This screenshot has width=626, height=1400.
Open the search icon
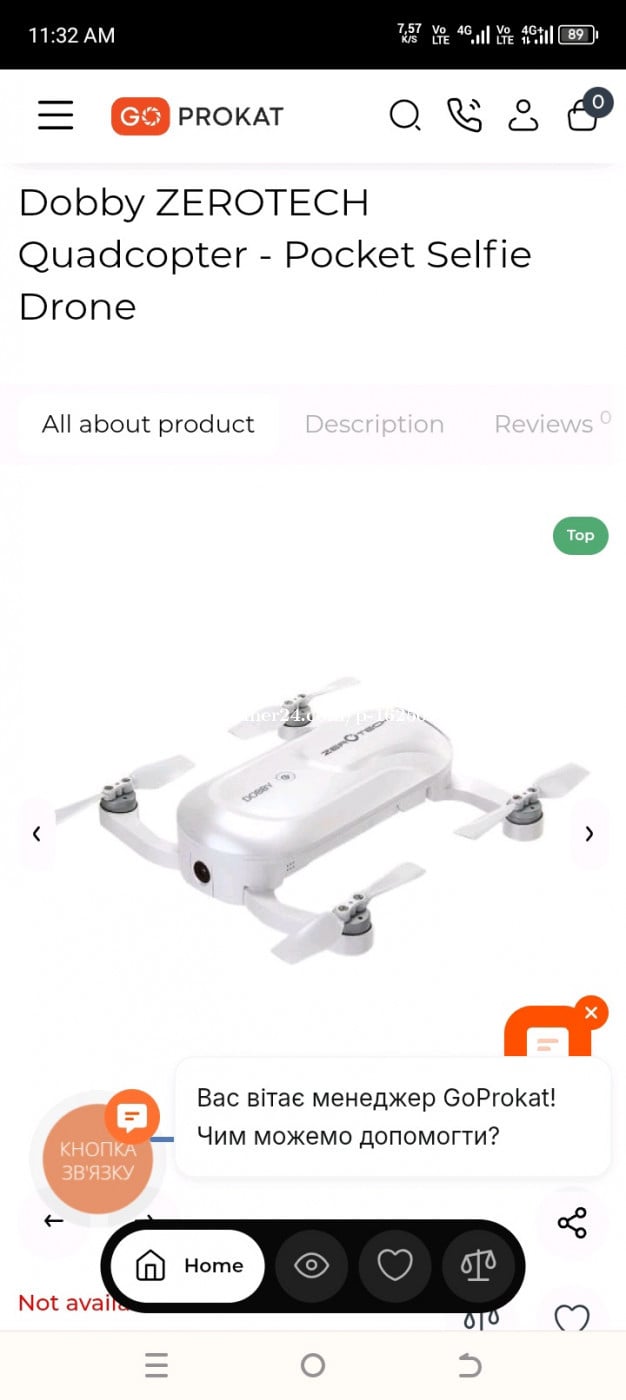[x=404, y=116]
